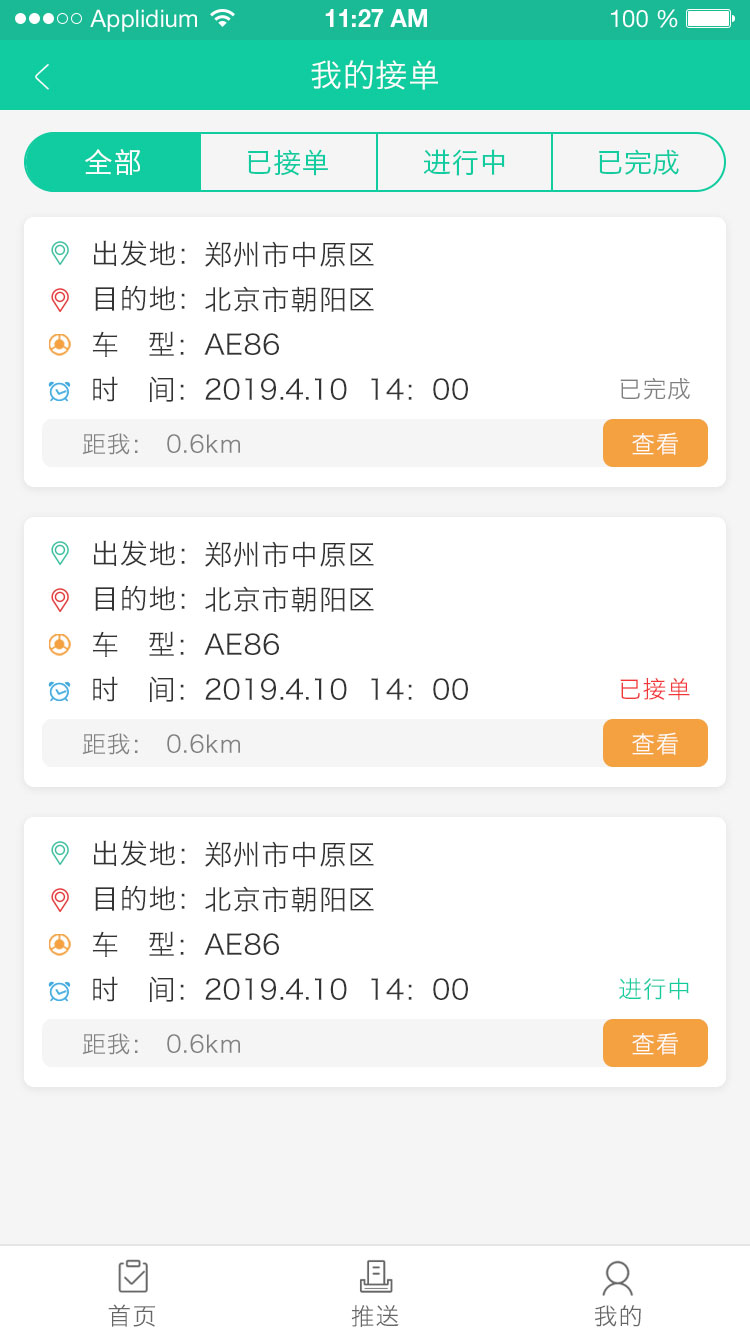
Task: Switch to the 已接单 tab
Action: [x=288, y=162]
